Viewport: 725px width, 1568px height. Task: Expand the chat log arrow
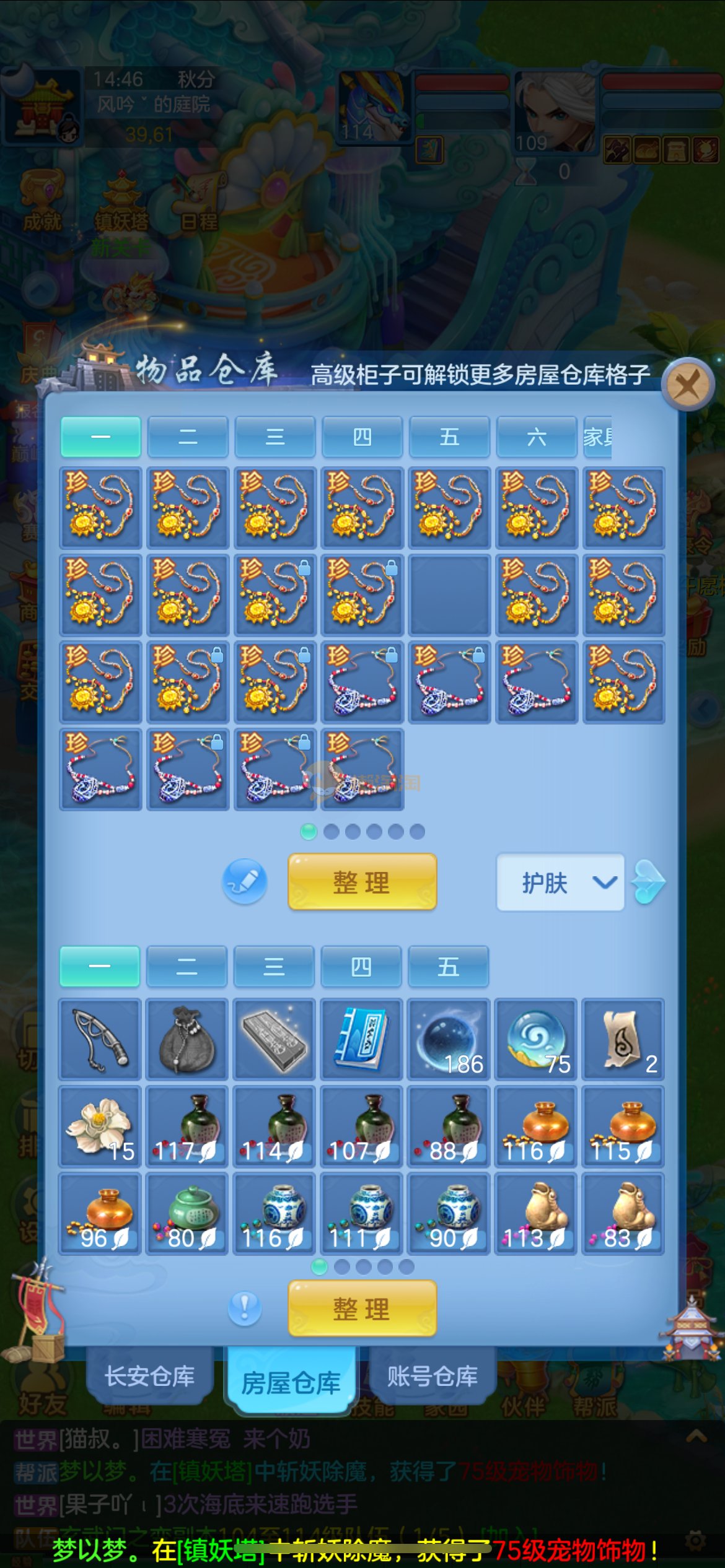coord(696,1436)
